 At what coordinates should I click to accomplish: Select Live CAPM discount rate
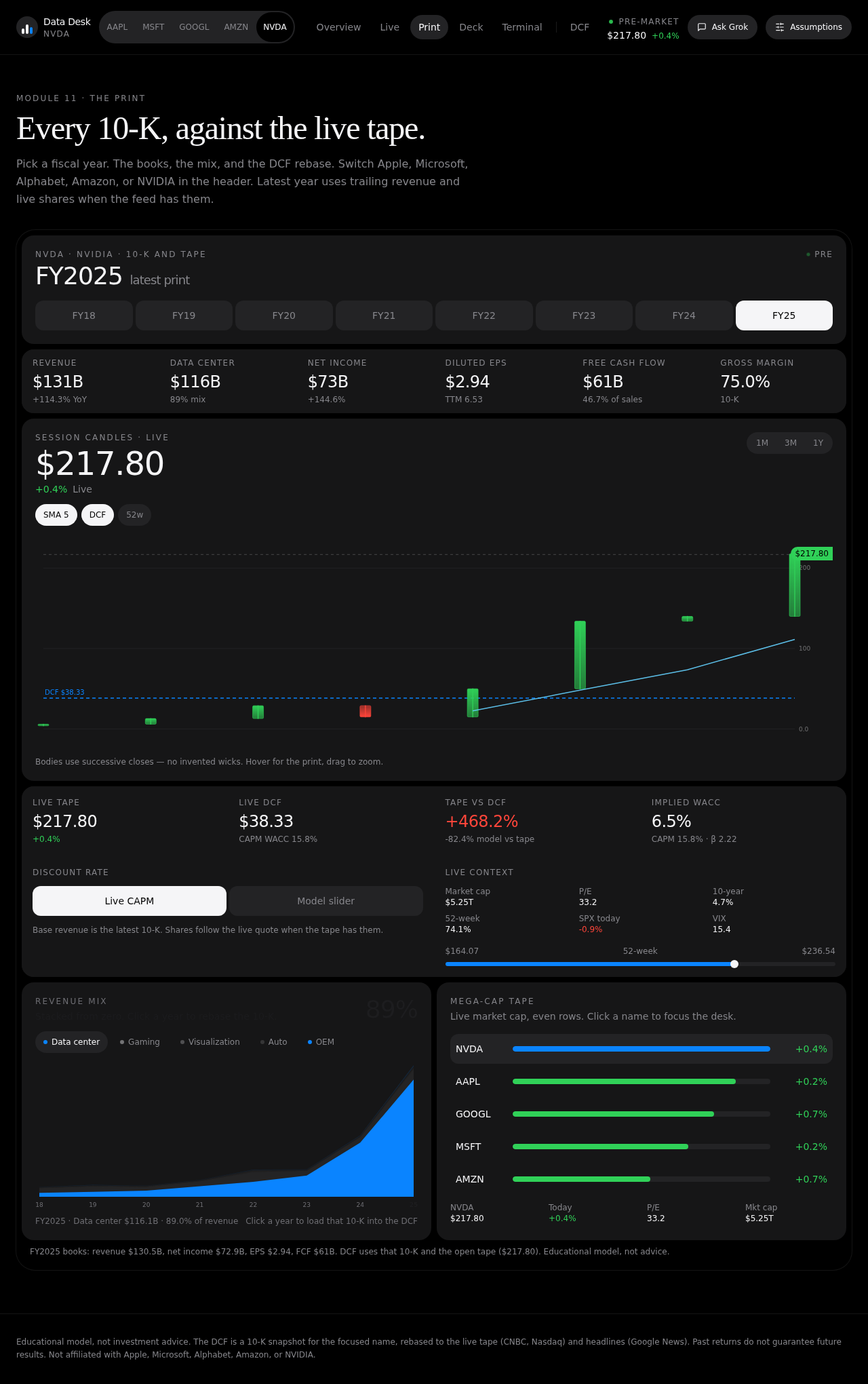coord(130,901)
